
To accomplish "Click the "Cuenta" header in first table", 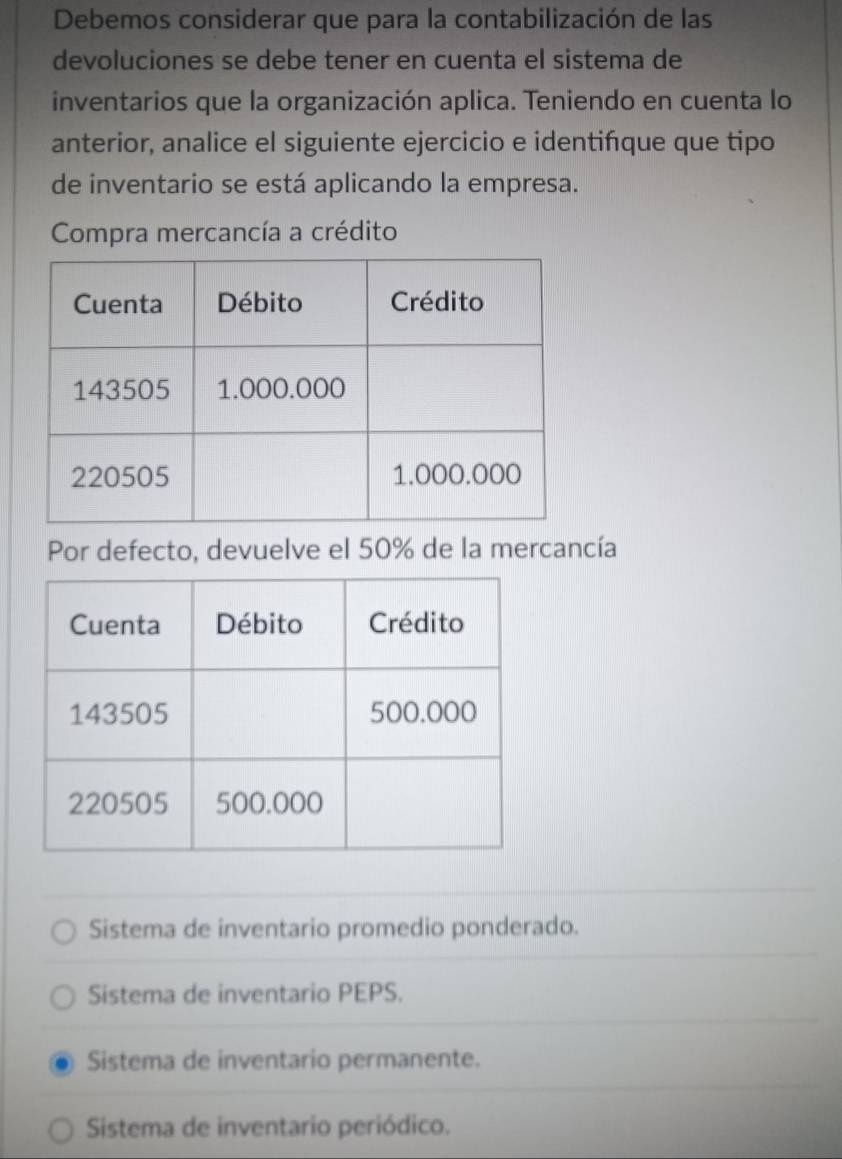I will (x=119, y=303).
